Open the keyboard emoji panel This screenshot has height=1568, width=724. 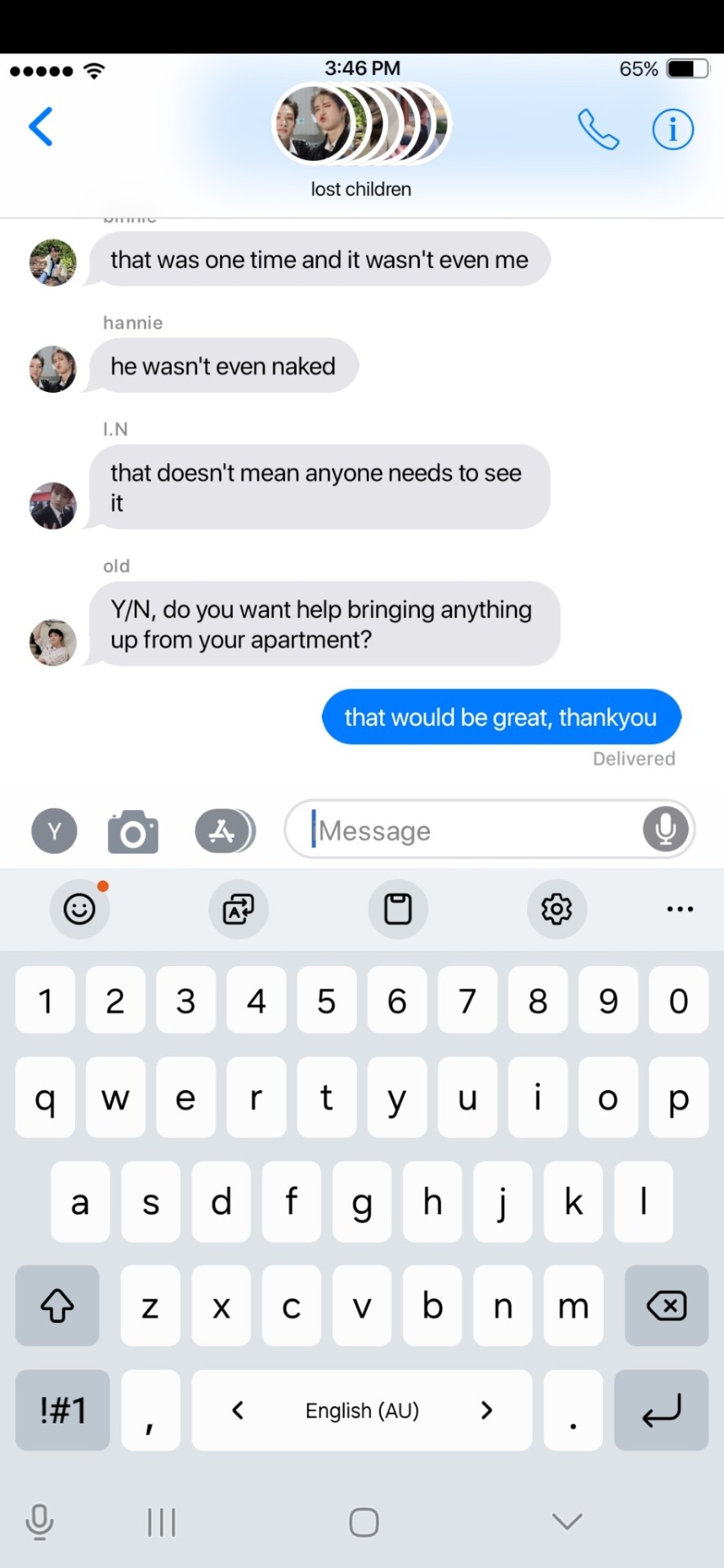click(79, 909)
